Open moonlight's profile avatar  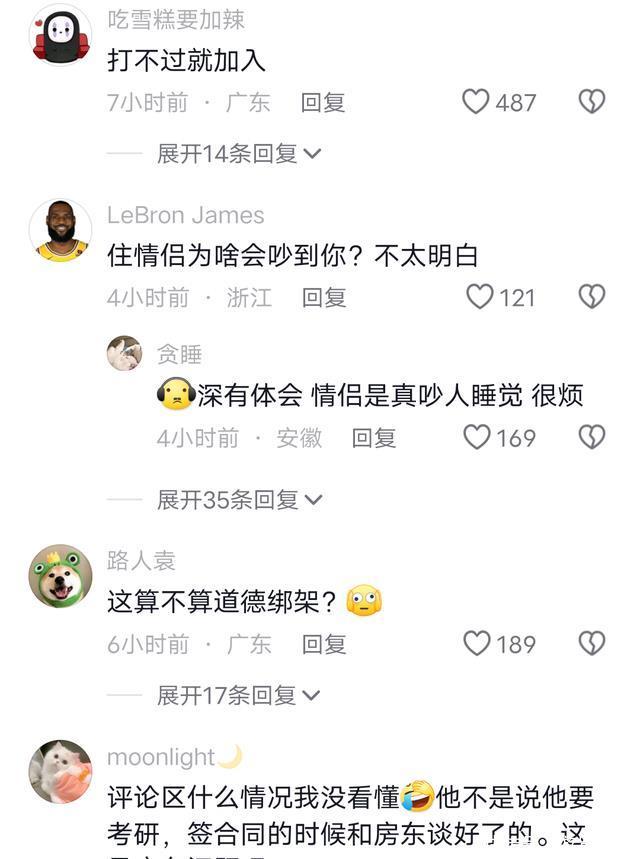[x=60, y=772]
